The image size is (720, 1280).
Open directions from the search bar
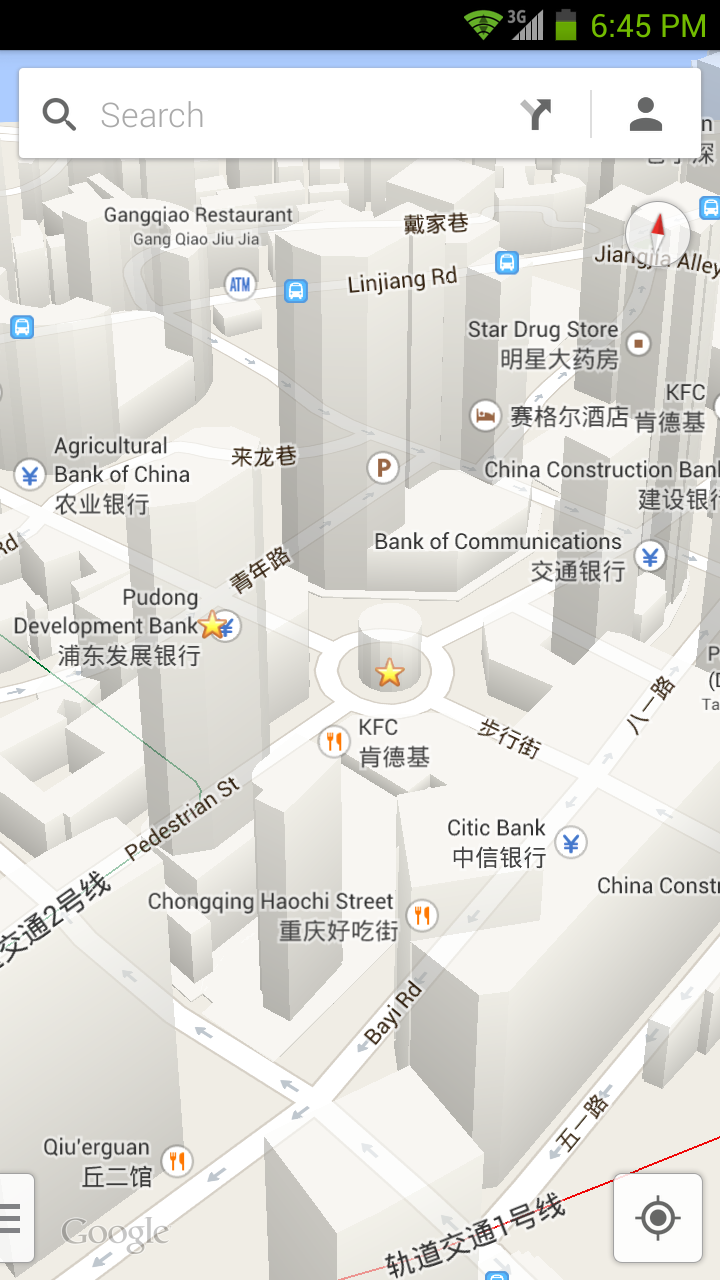click(537, 115)
